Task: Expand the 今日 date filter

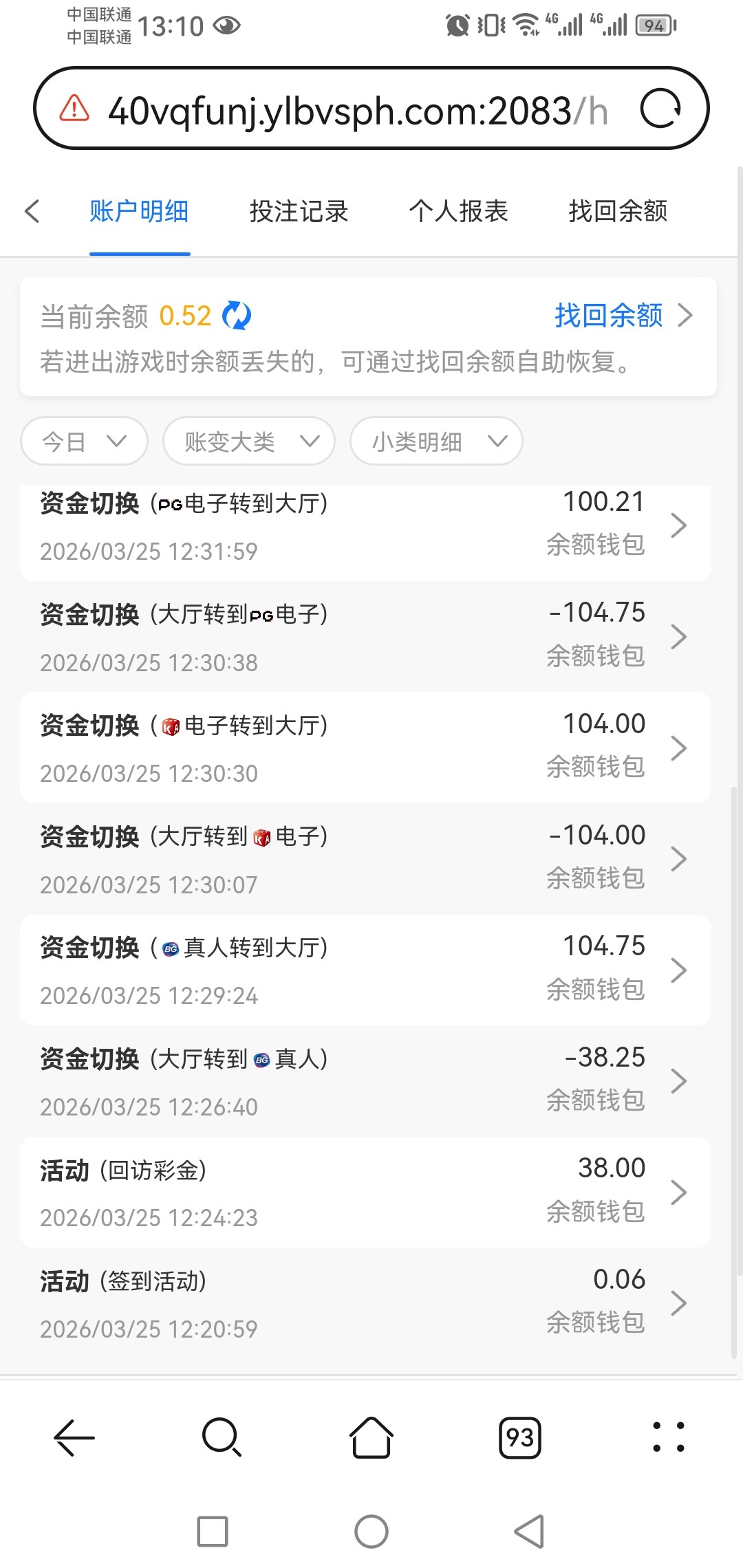Action: click(84, 441)
